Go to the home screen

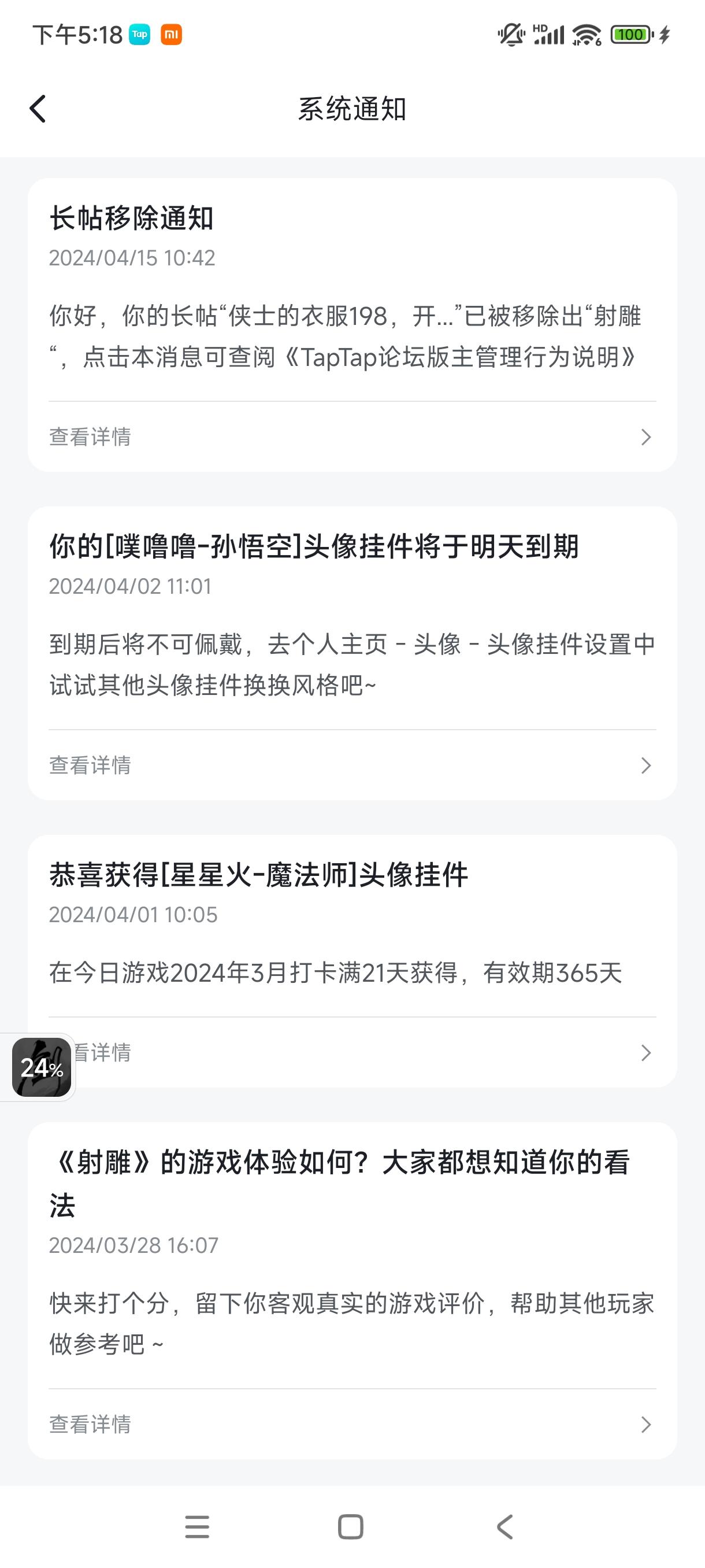point(350,1526)
